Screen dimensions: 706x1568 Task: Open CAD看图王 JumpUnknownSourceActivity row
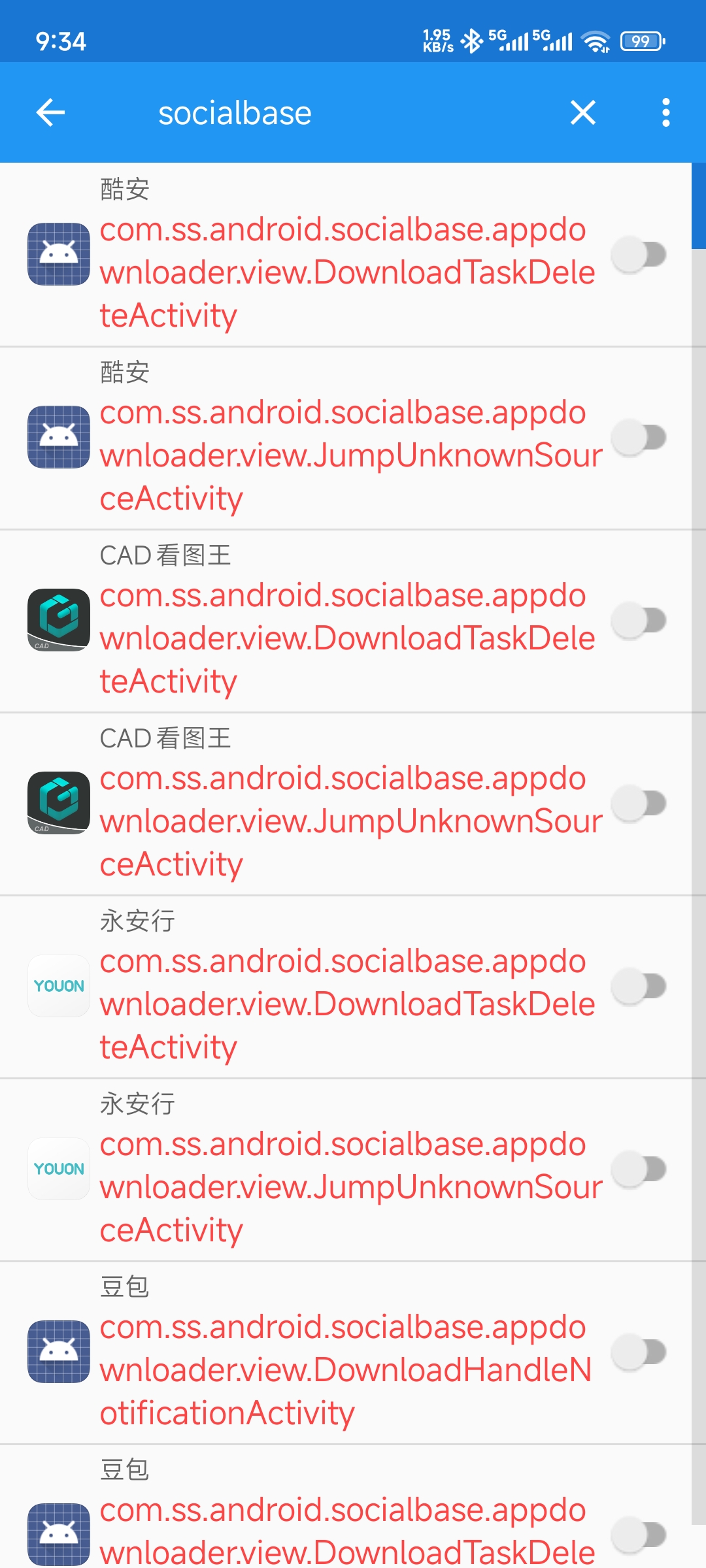point(346,804)
